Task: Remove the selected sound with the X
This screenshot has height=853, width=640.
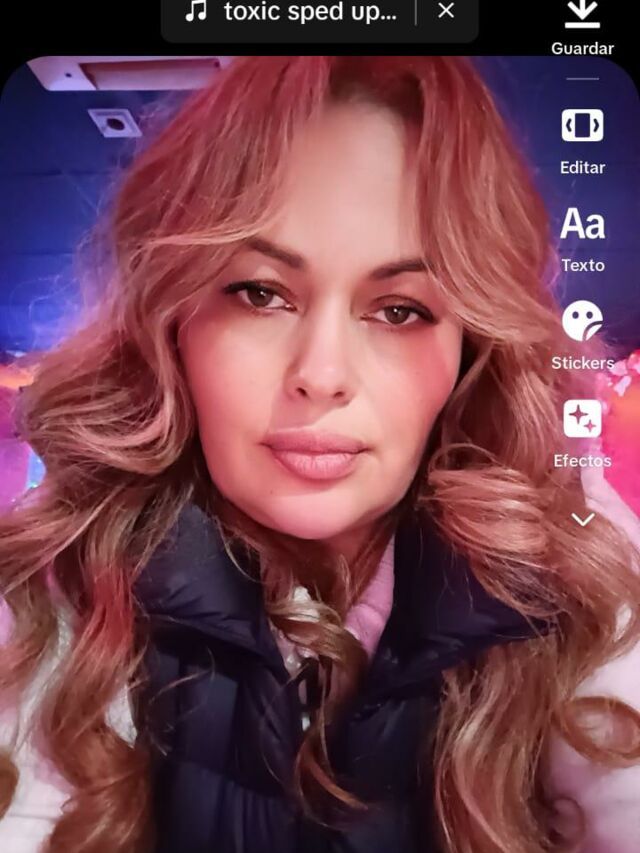Action: pyautogui.click(x=446, y=11)
